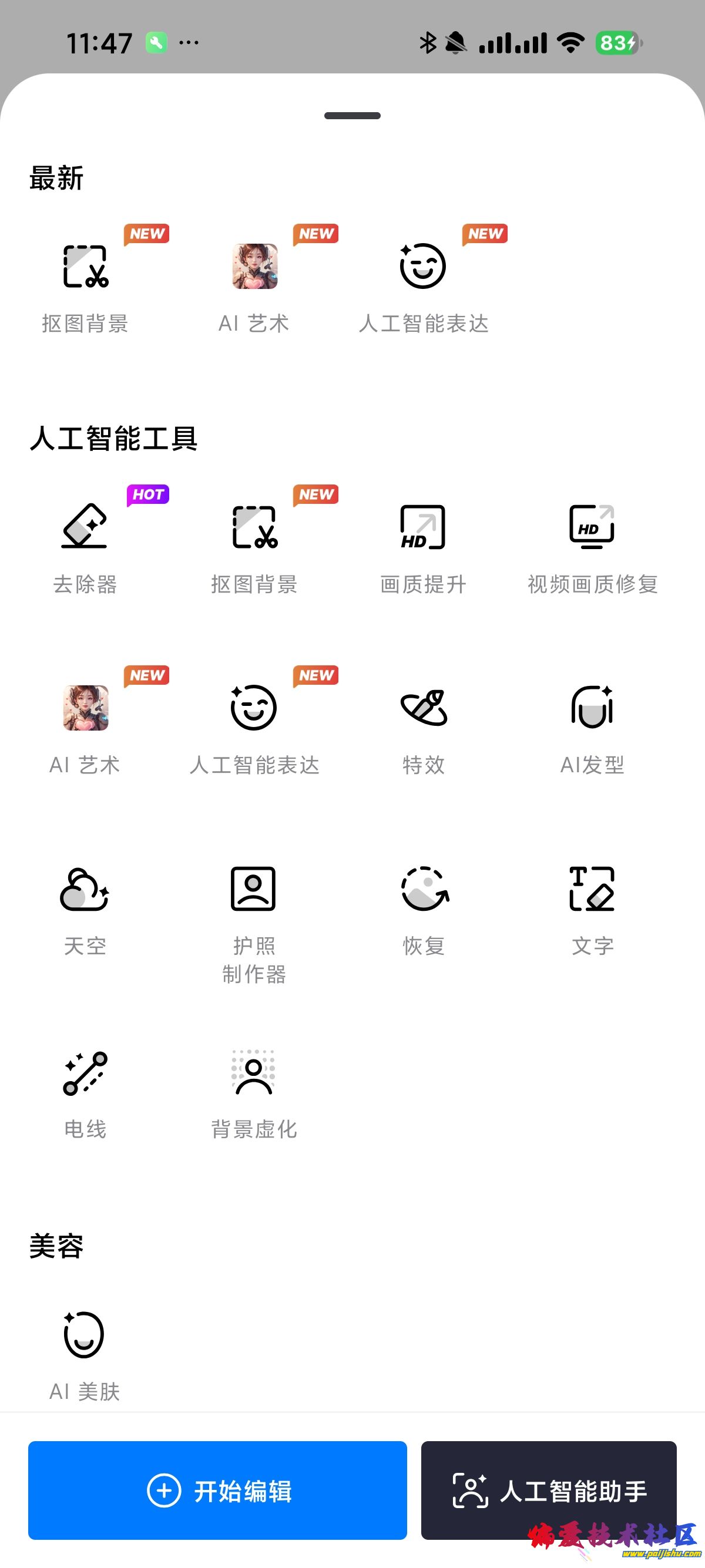The height and width of the screenshot is (1568, 705).
Task: Open 护照制作器 passport maker
Action: 253,889
